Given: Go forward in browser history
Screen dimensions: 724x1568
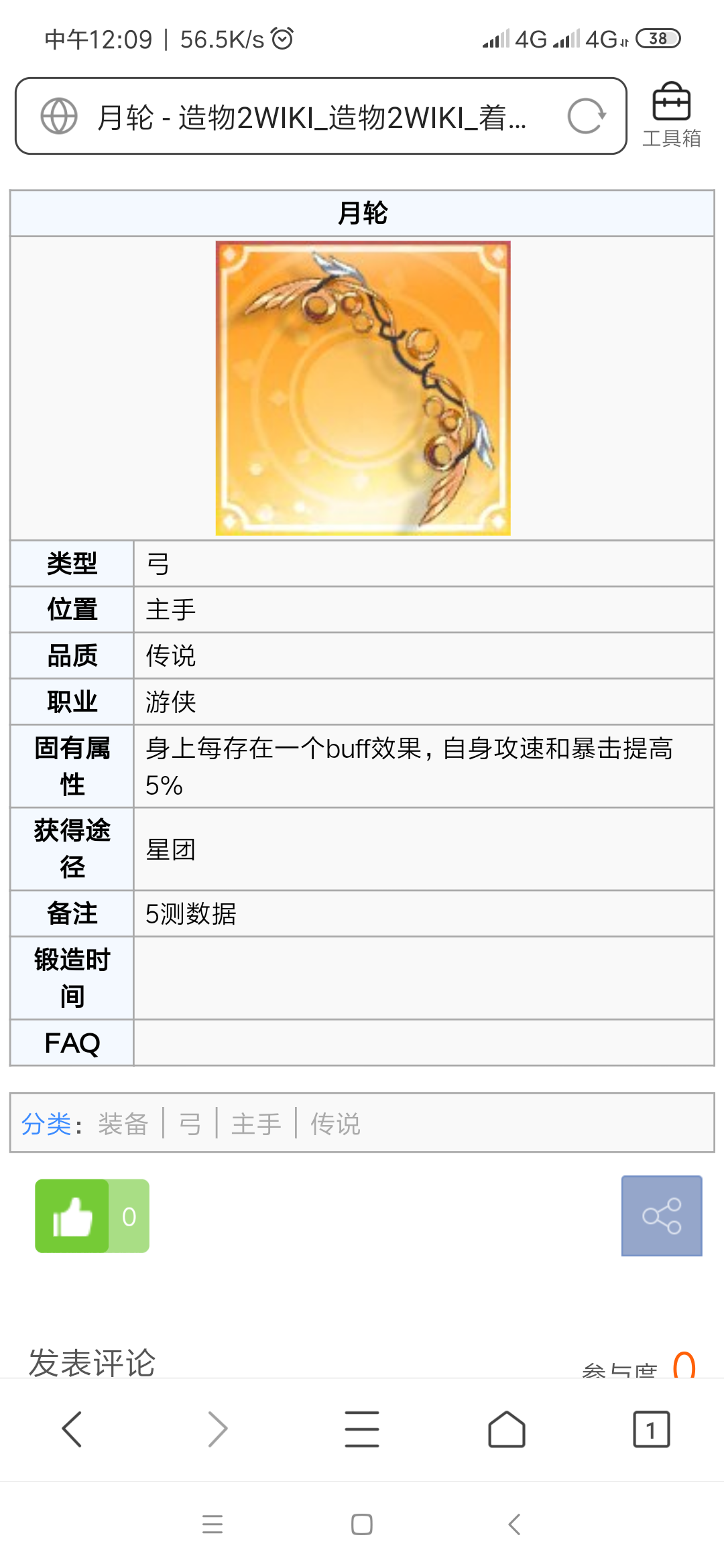Looking at the screenshot, I should click(x=217, y=1429).
